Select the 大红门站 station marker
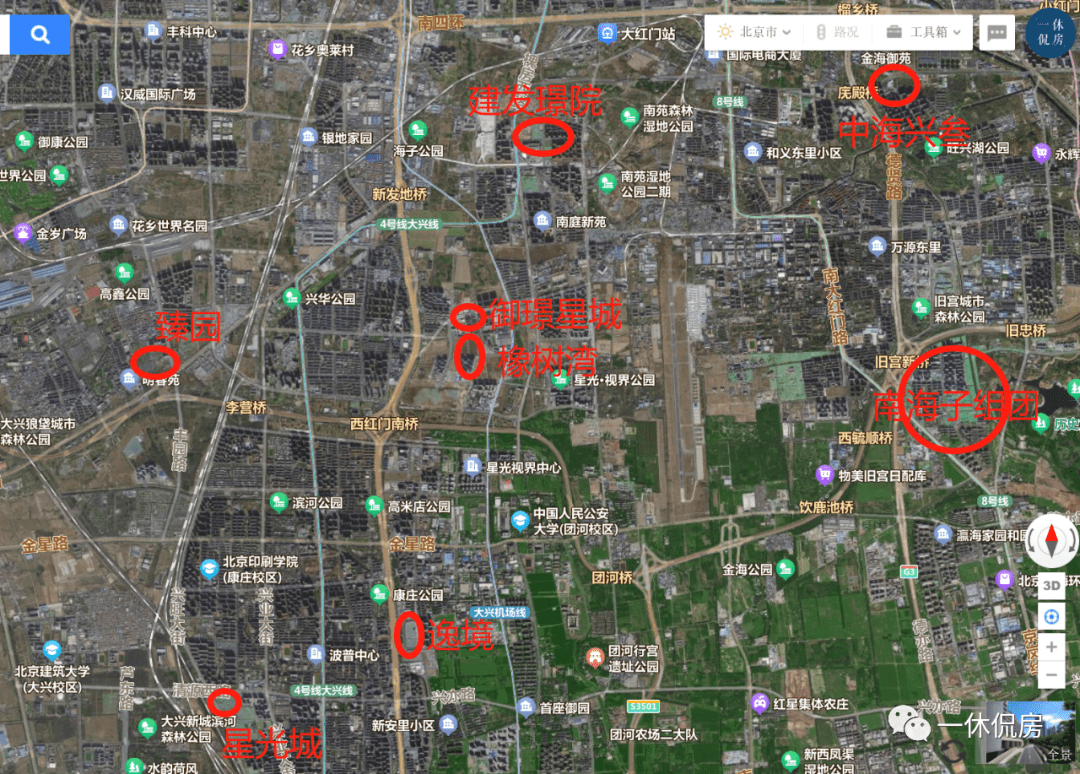Viewport: 1080px width, 774px height. 607,33
